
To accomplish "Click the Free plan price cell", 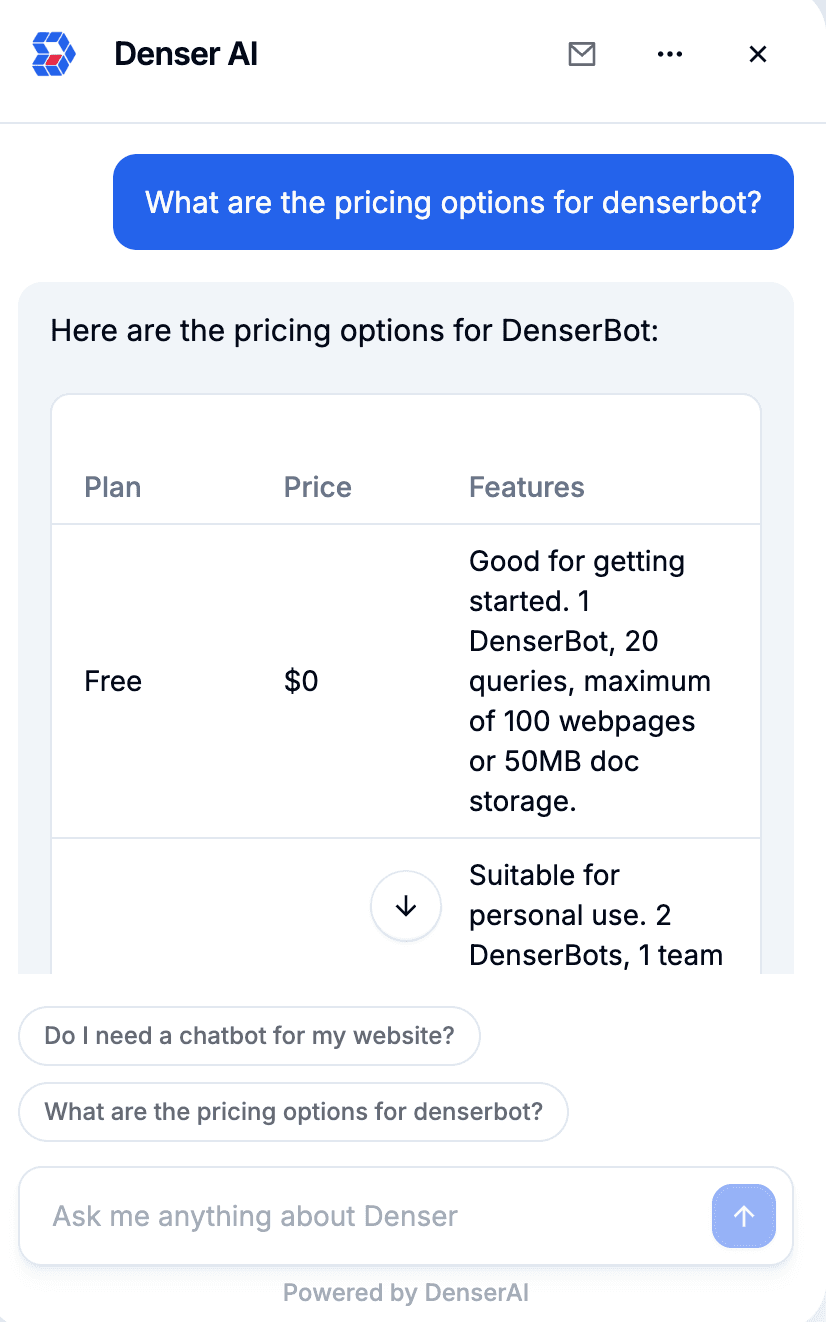I will tap(299, 681).
